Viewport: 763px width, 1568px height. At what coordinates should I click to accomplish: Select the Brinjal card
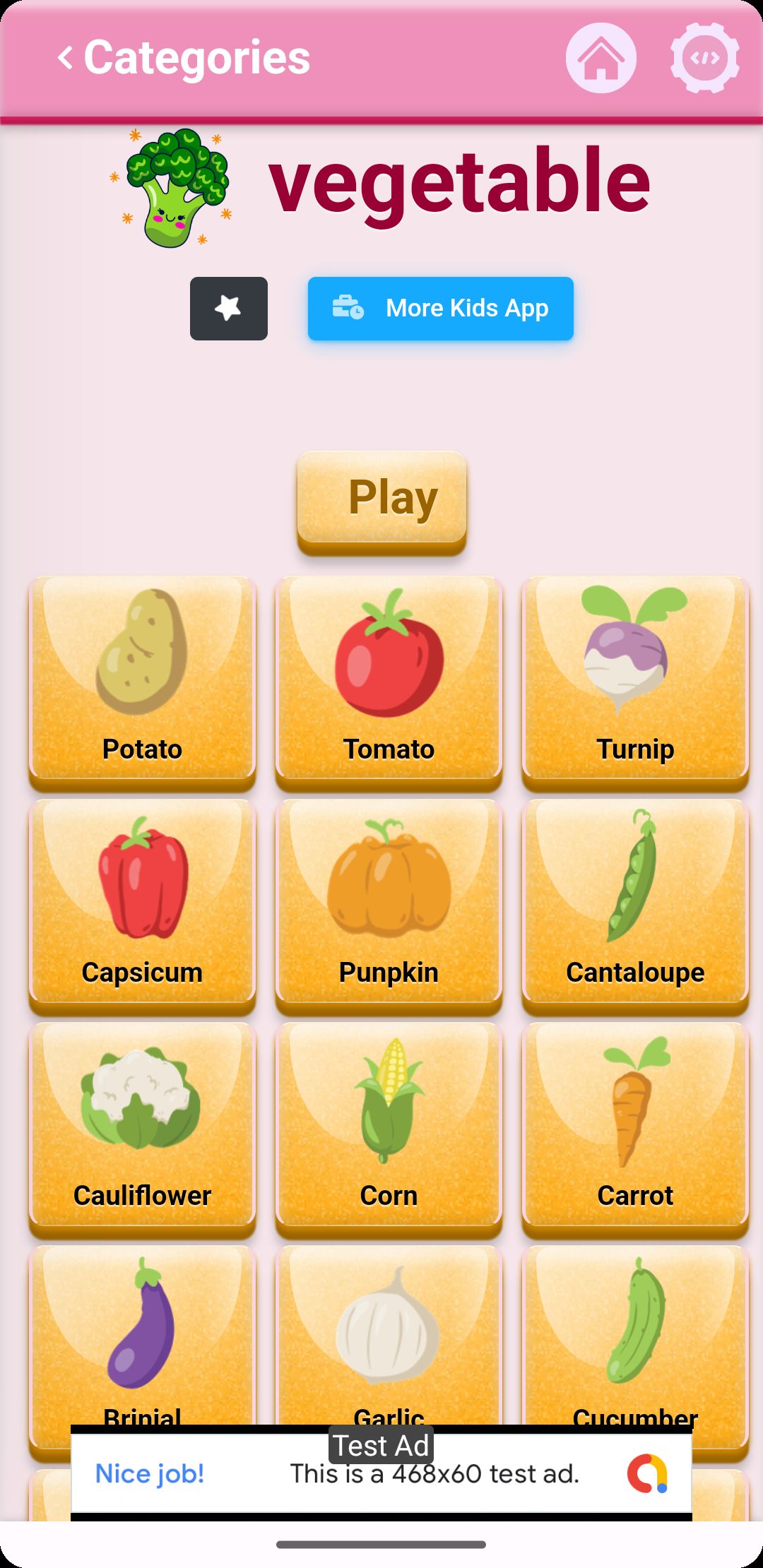pos(142,1335)
